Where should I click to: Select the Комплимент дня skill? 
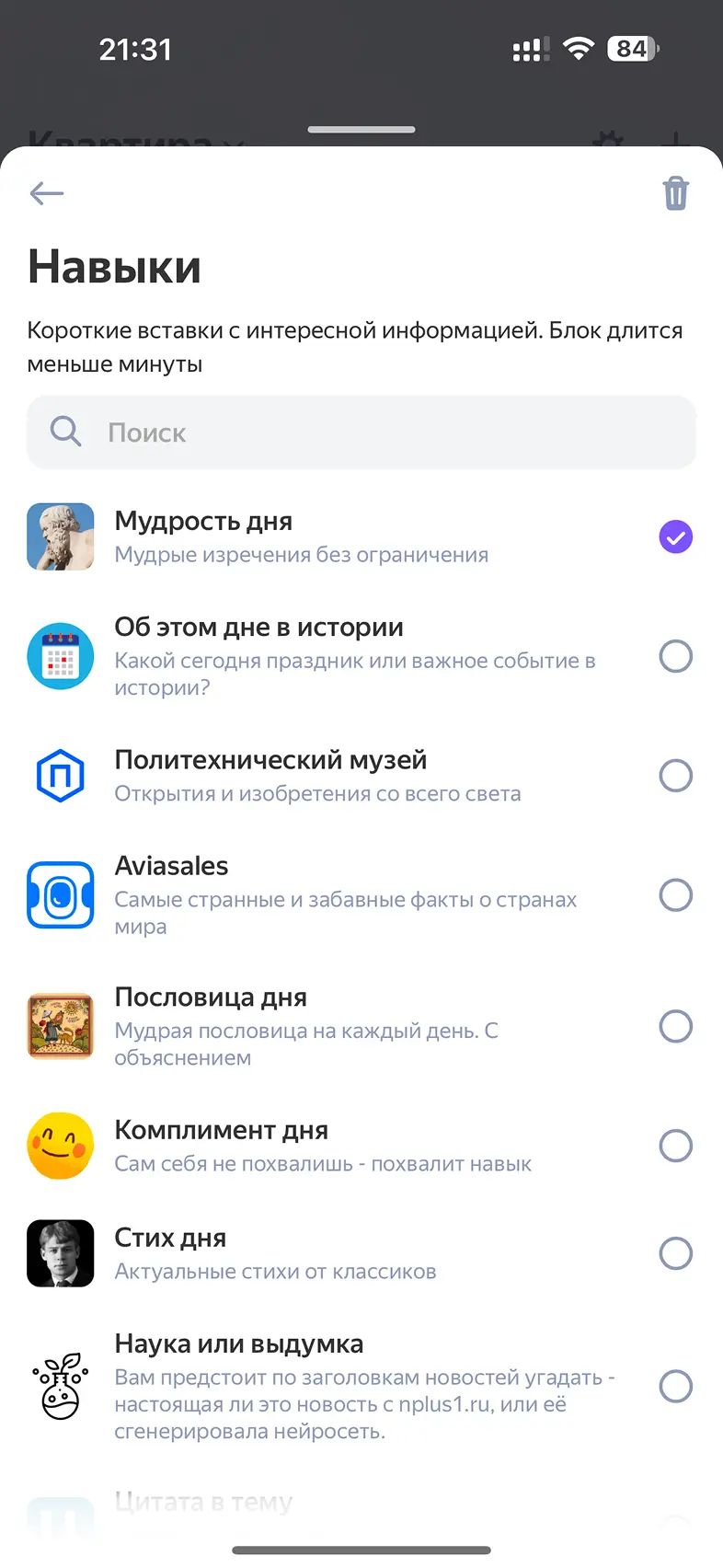tap(675, 1146)
